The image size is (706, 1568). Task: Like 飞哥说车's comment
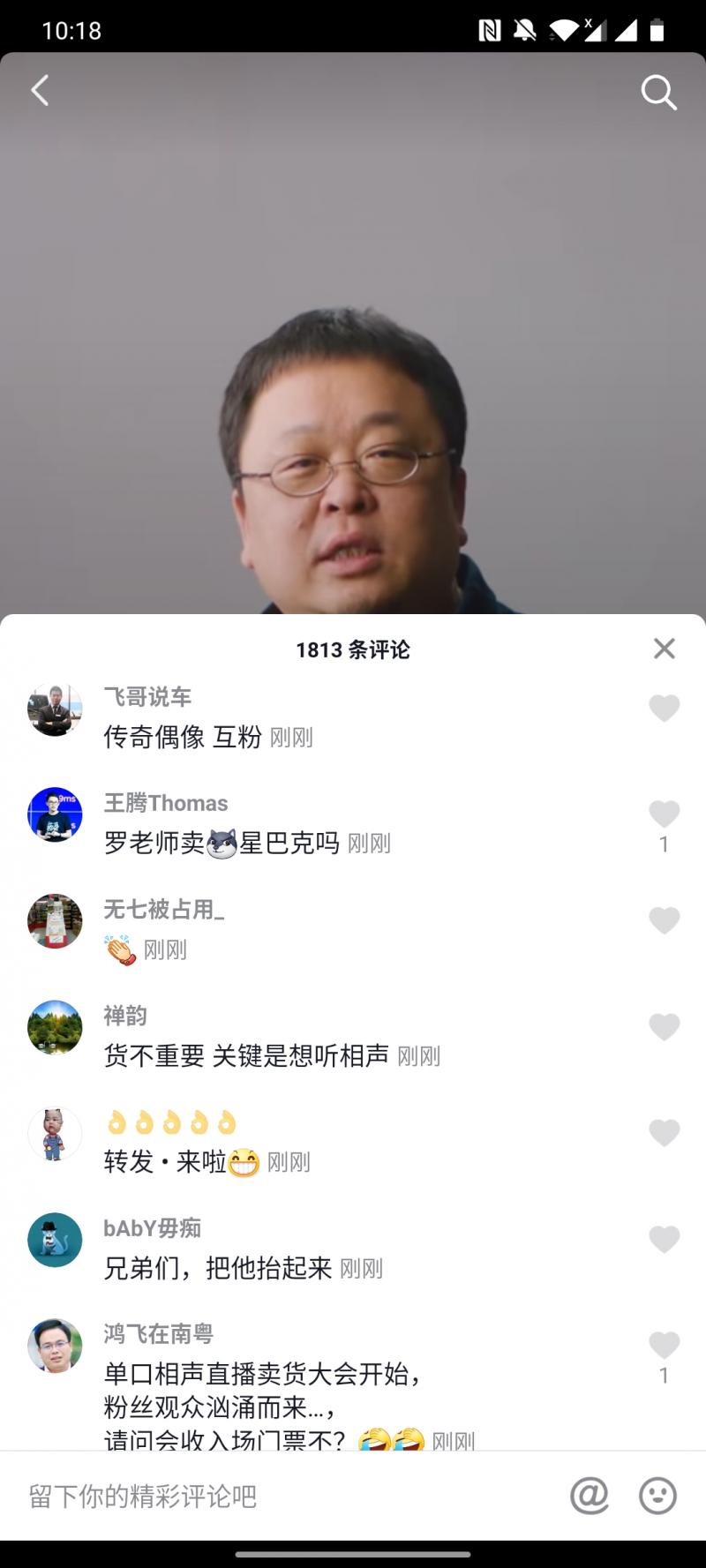tap(664, 708)
